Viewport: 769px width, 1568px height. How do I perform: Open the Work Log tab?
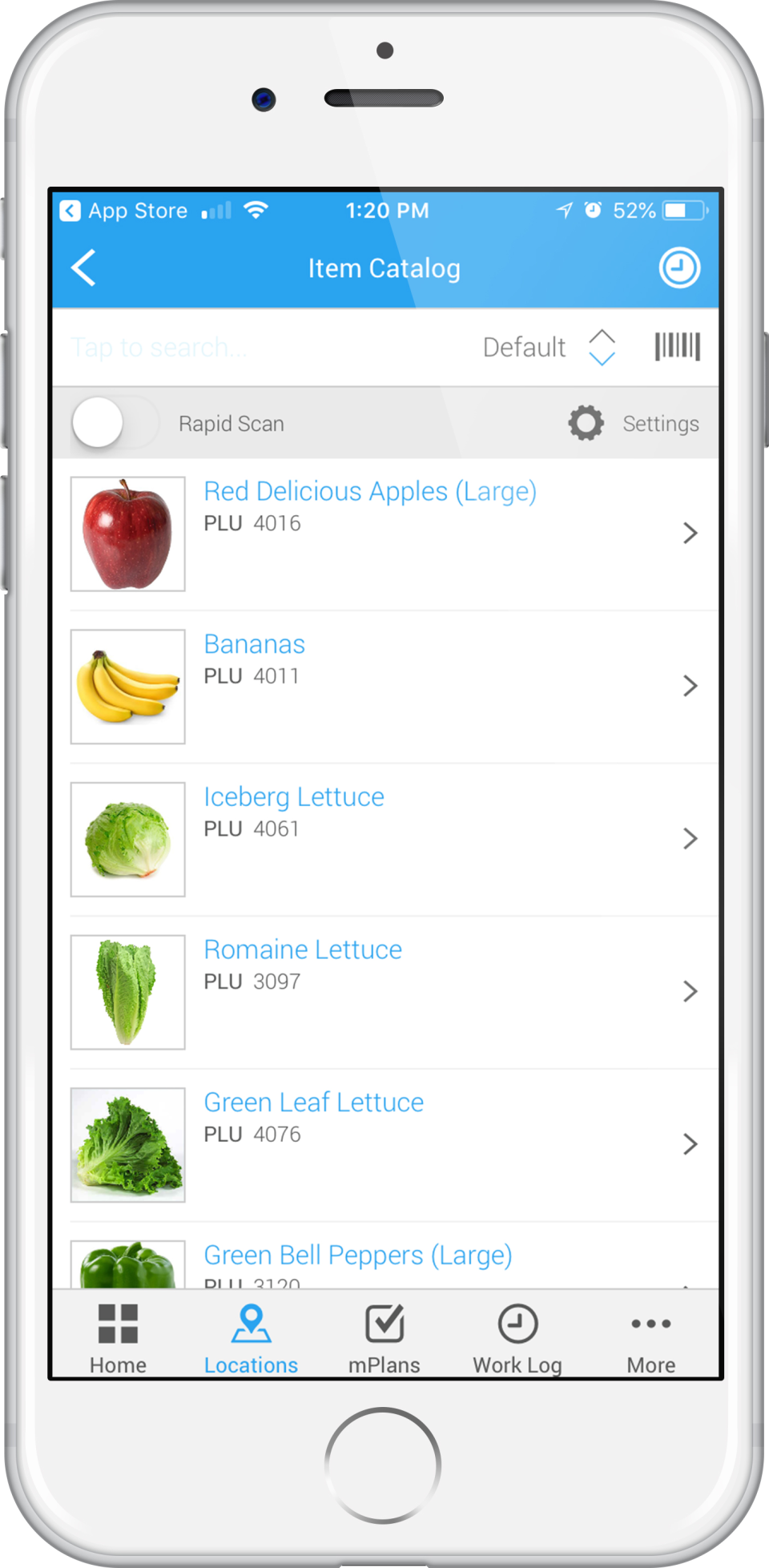[517, 1337]
